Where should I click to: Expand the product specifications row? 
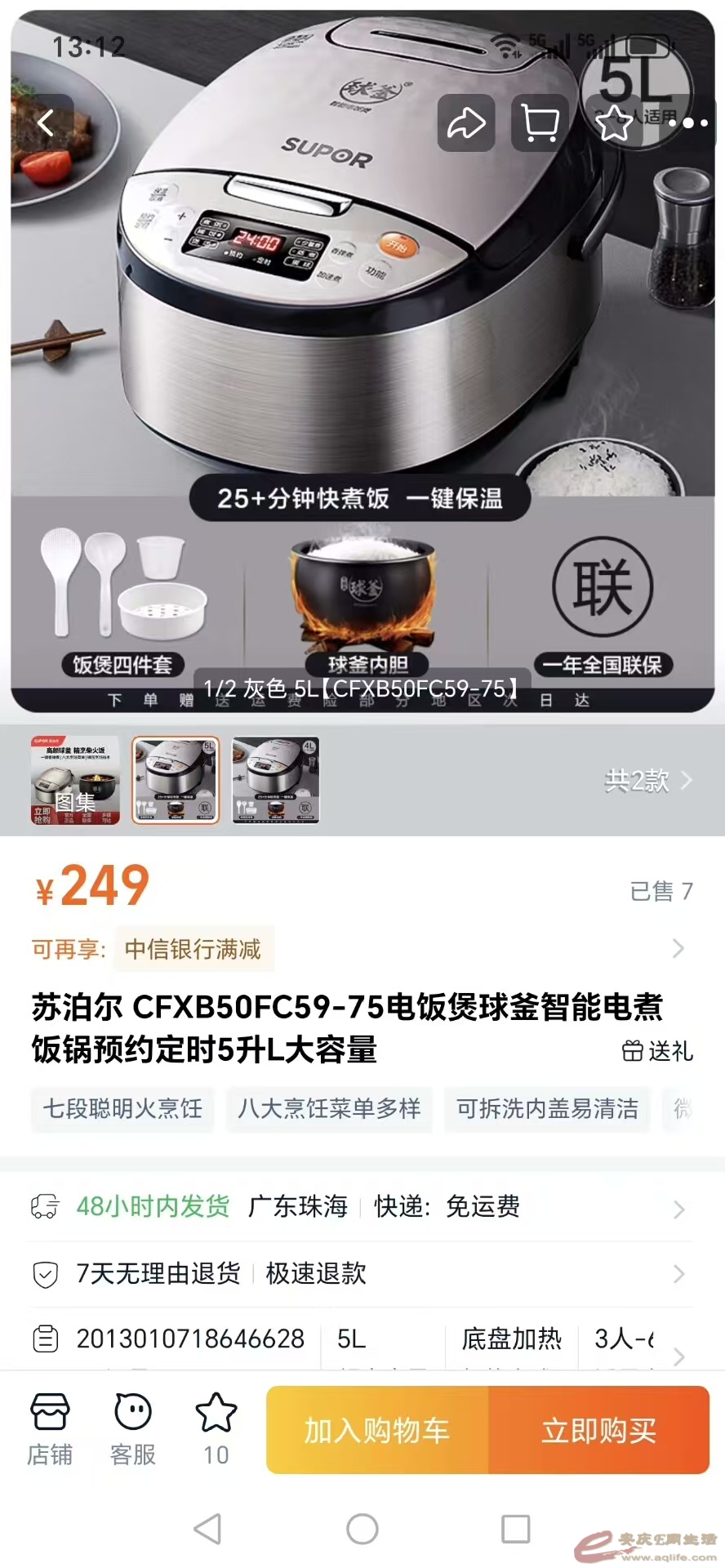359,1339
